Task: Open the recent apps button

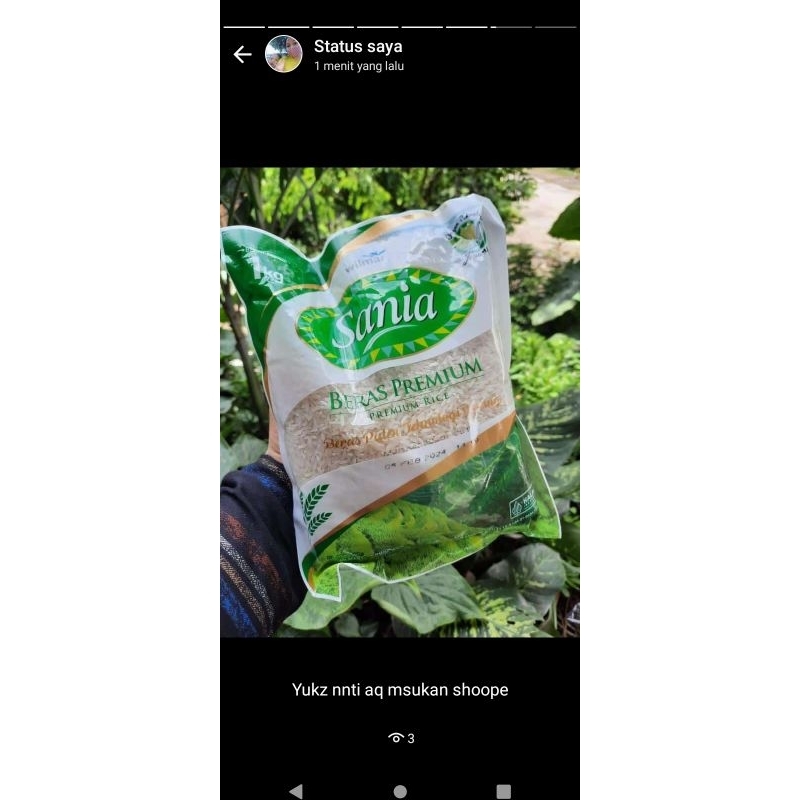Action: click(x=504, y=791)
